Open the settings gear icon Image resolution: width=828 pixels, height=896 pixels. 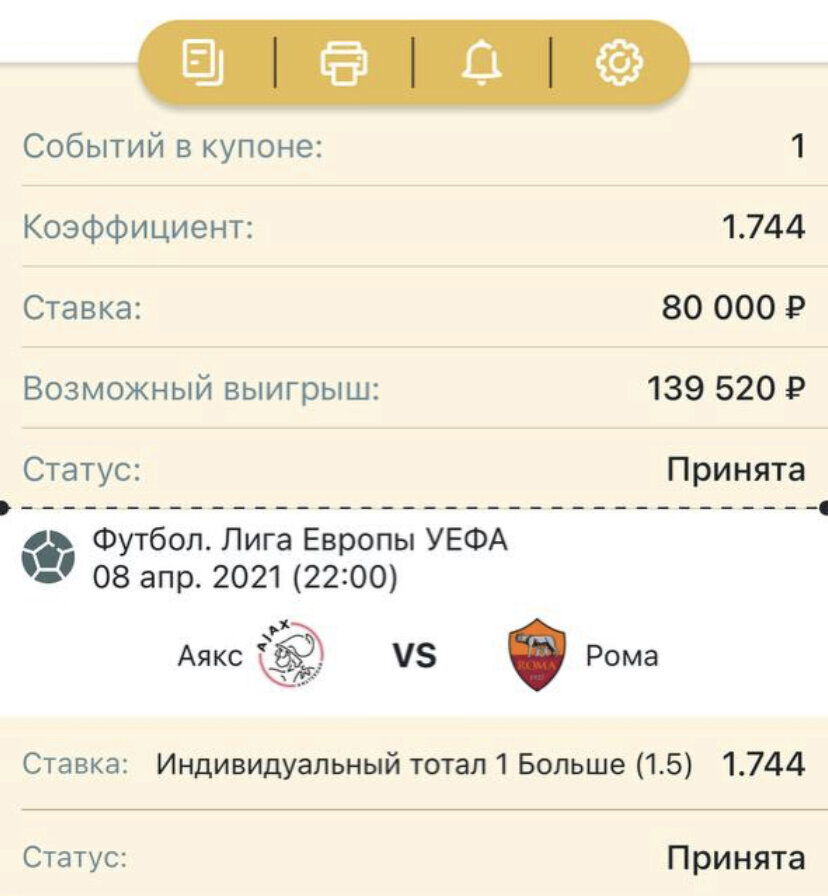[x=622, y=64]
